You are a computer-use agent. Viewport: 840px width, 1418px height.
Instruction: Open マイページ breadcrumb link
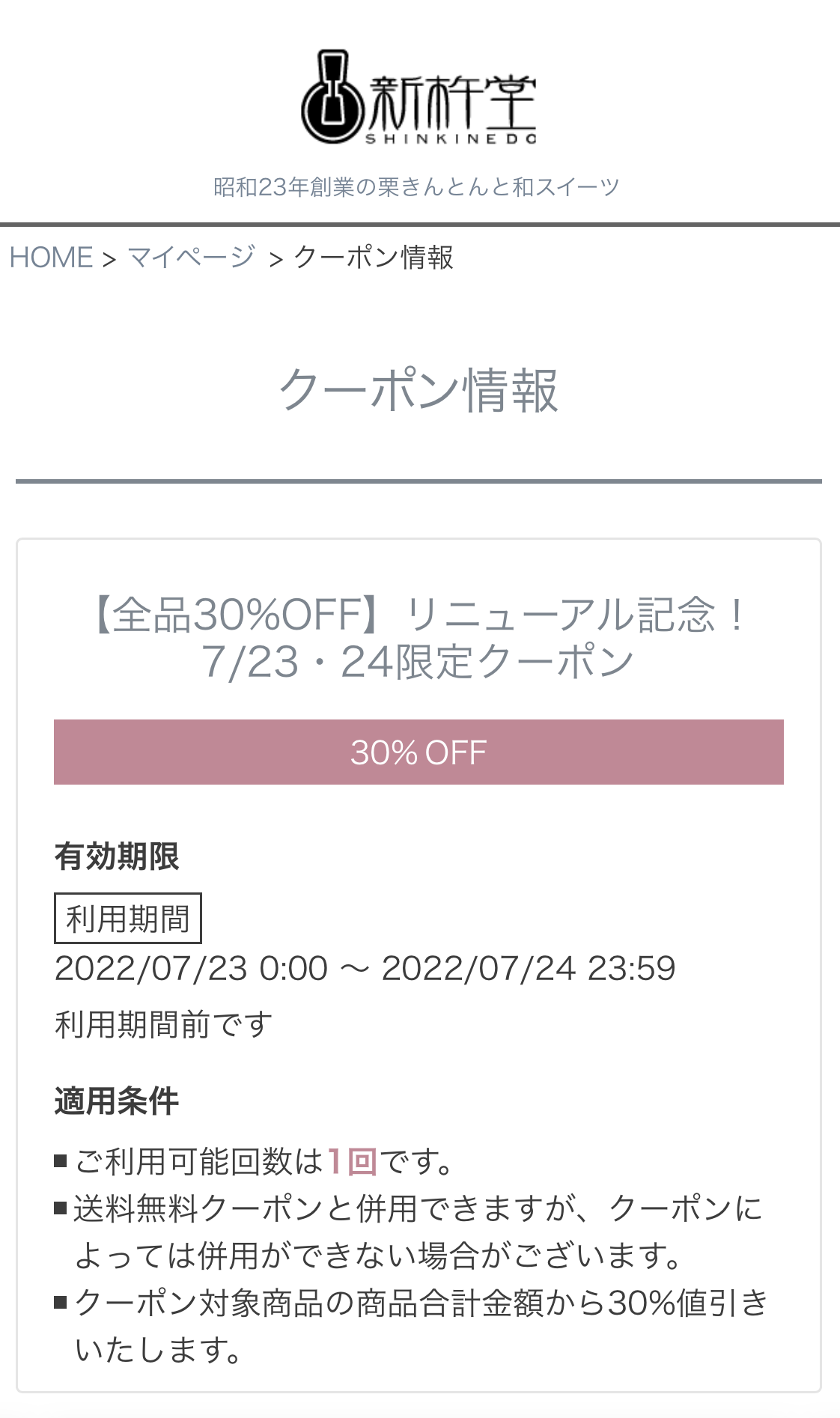pos(192,258)
